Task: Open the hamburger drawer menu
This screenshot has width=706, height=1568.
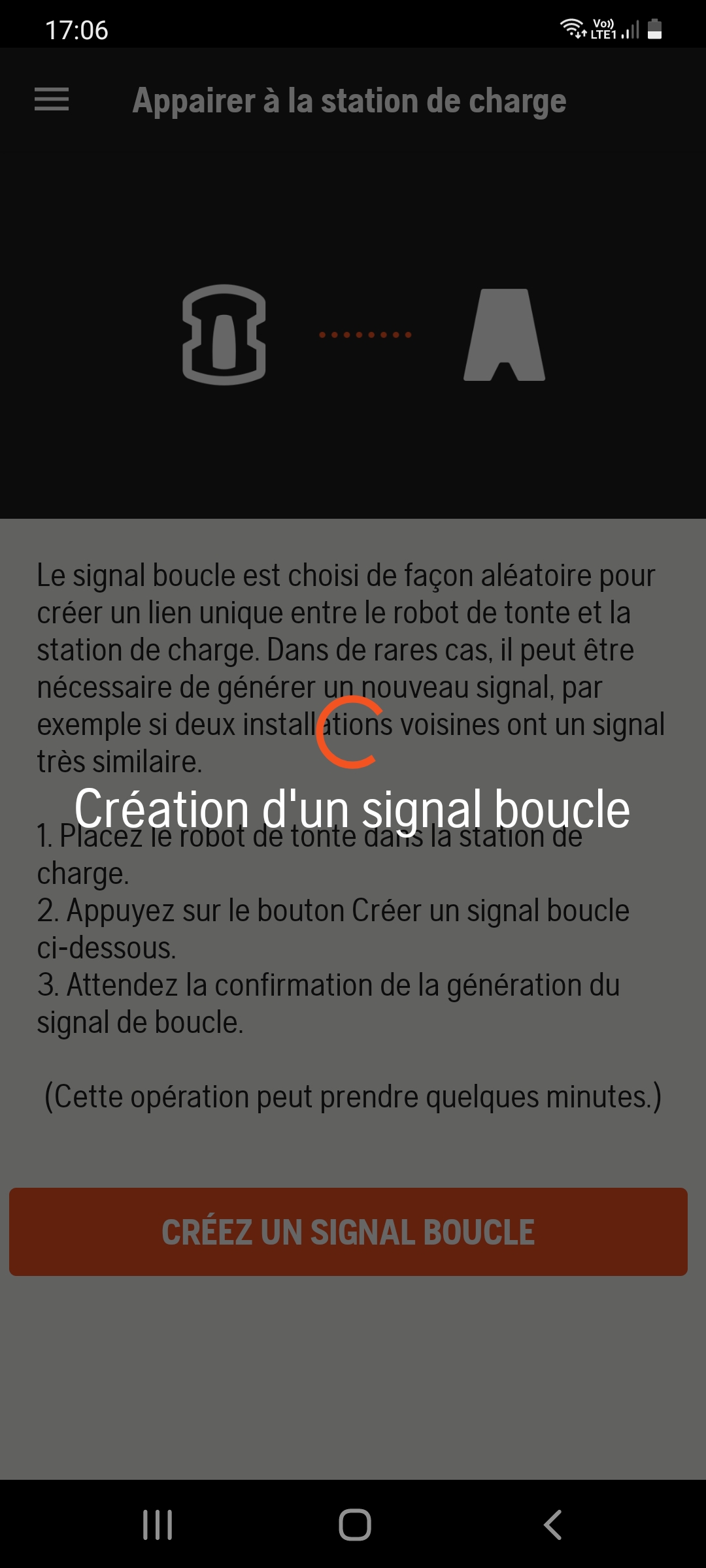Action: click(52, 99)
